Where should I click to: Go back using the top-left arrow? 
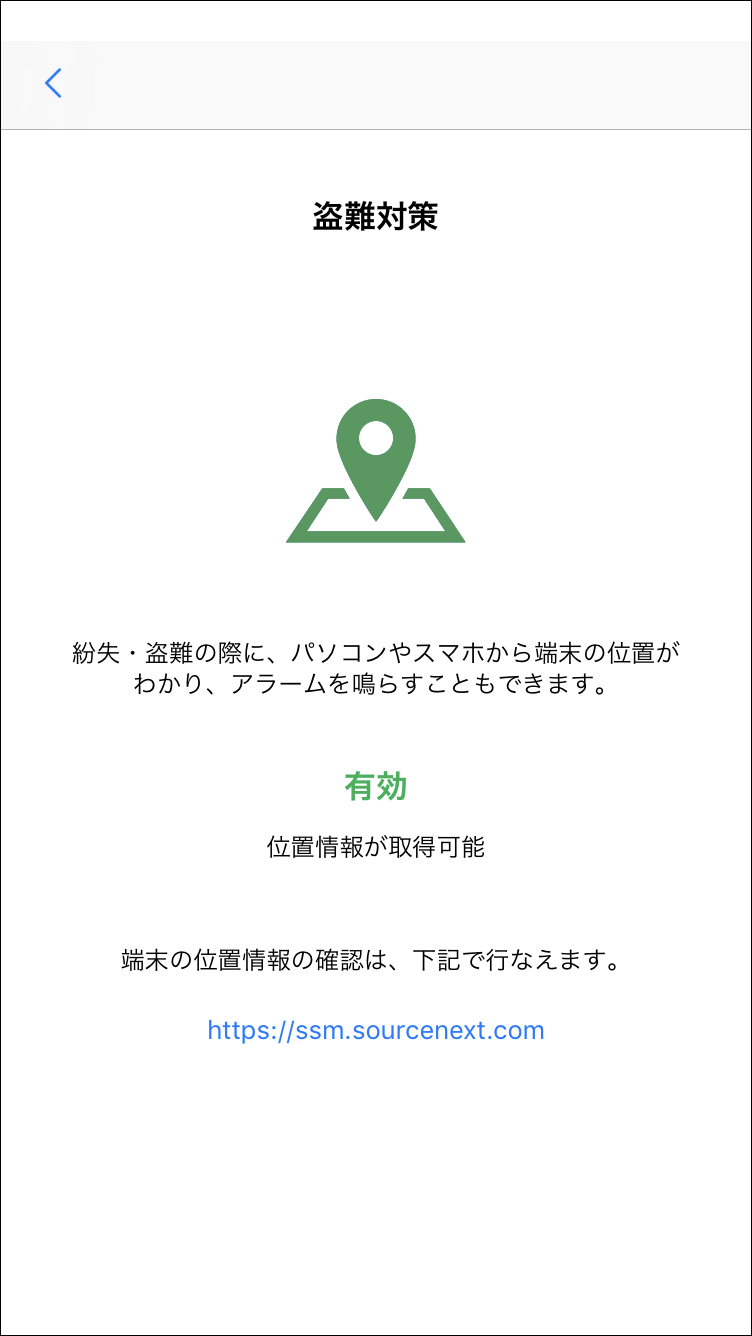click(54, 83)
